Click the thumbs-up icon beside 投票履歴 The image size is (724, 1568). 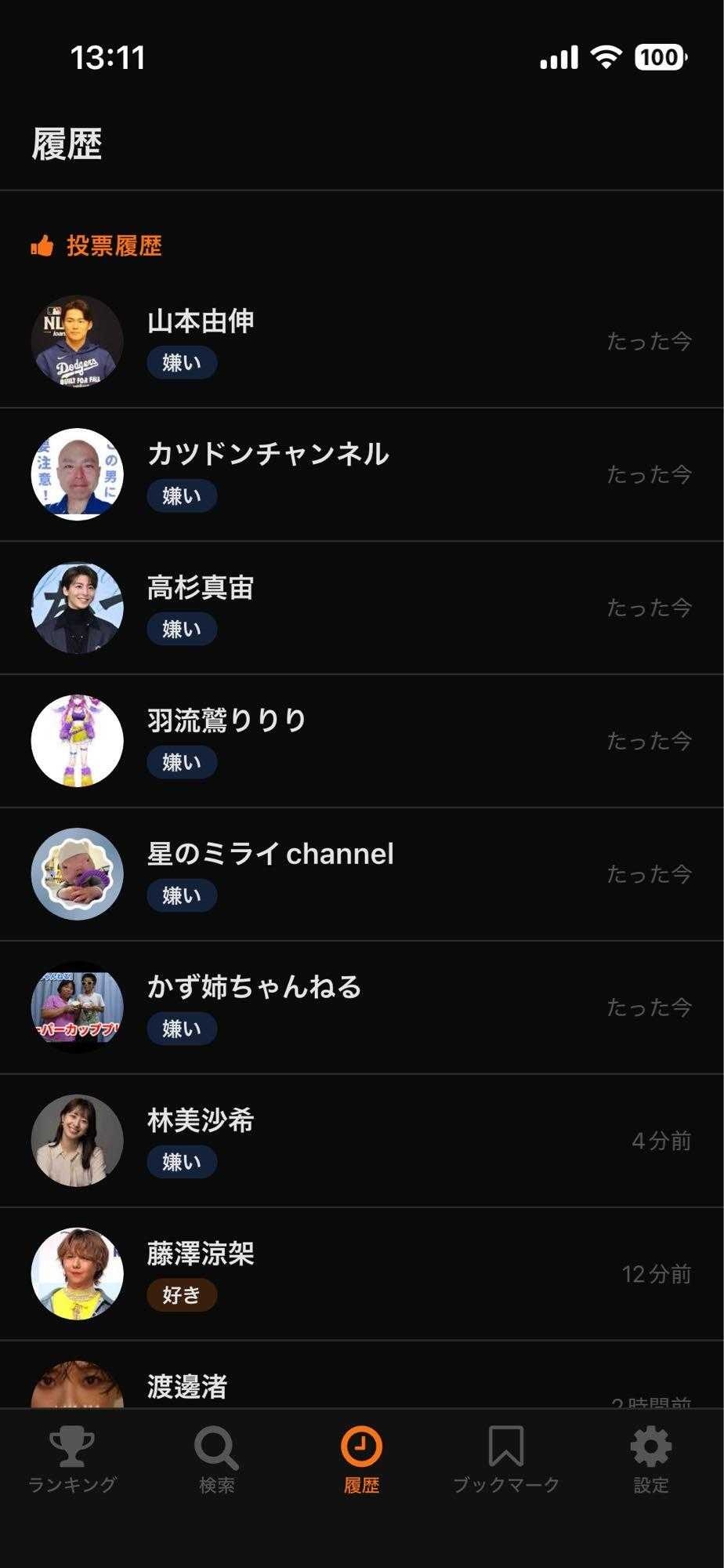click(x=42, y=245)
